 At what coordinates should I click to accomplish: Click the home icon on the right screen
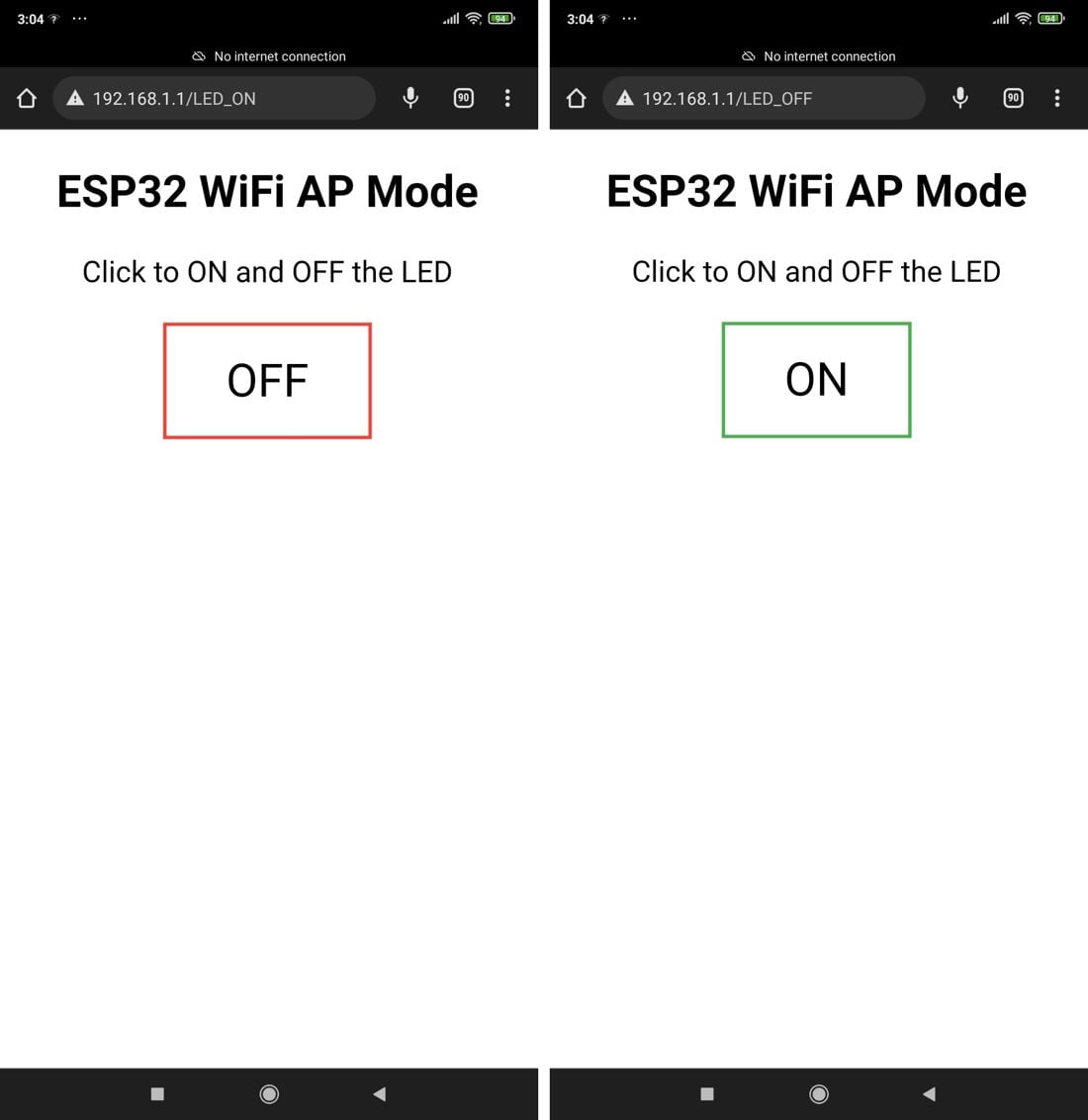(576, 98)
